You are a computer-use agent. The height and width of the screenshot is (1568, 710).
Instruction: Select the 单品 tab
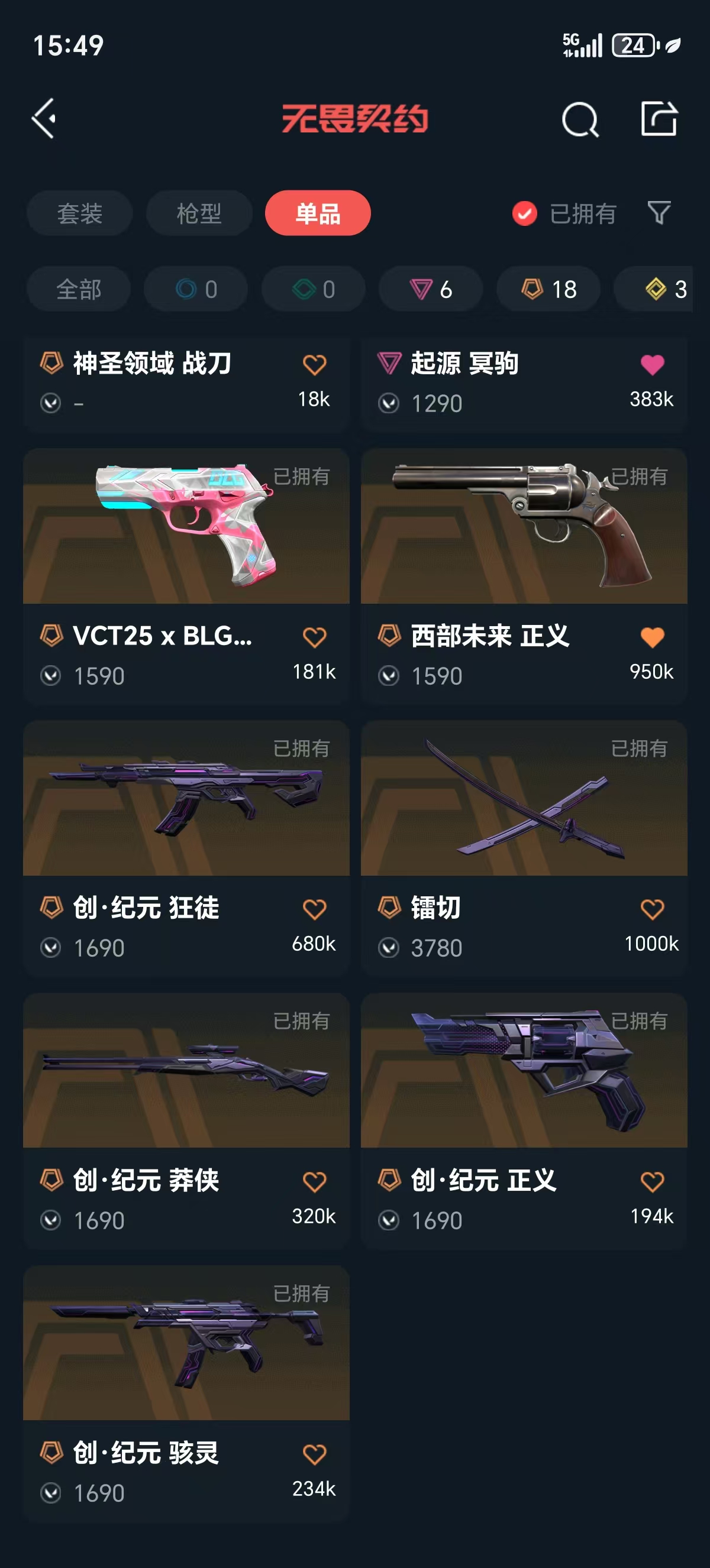[317, 213]
